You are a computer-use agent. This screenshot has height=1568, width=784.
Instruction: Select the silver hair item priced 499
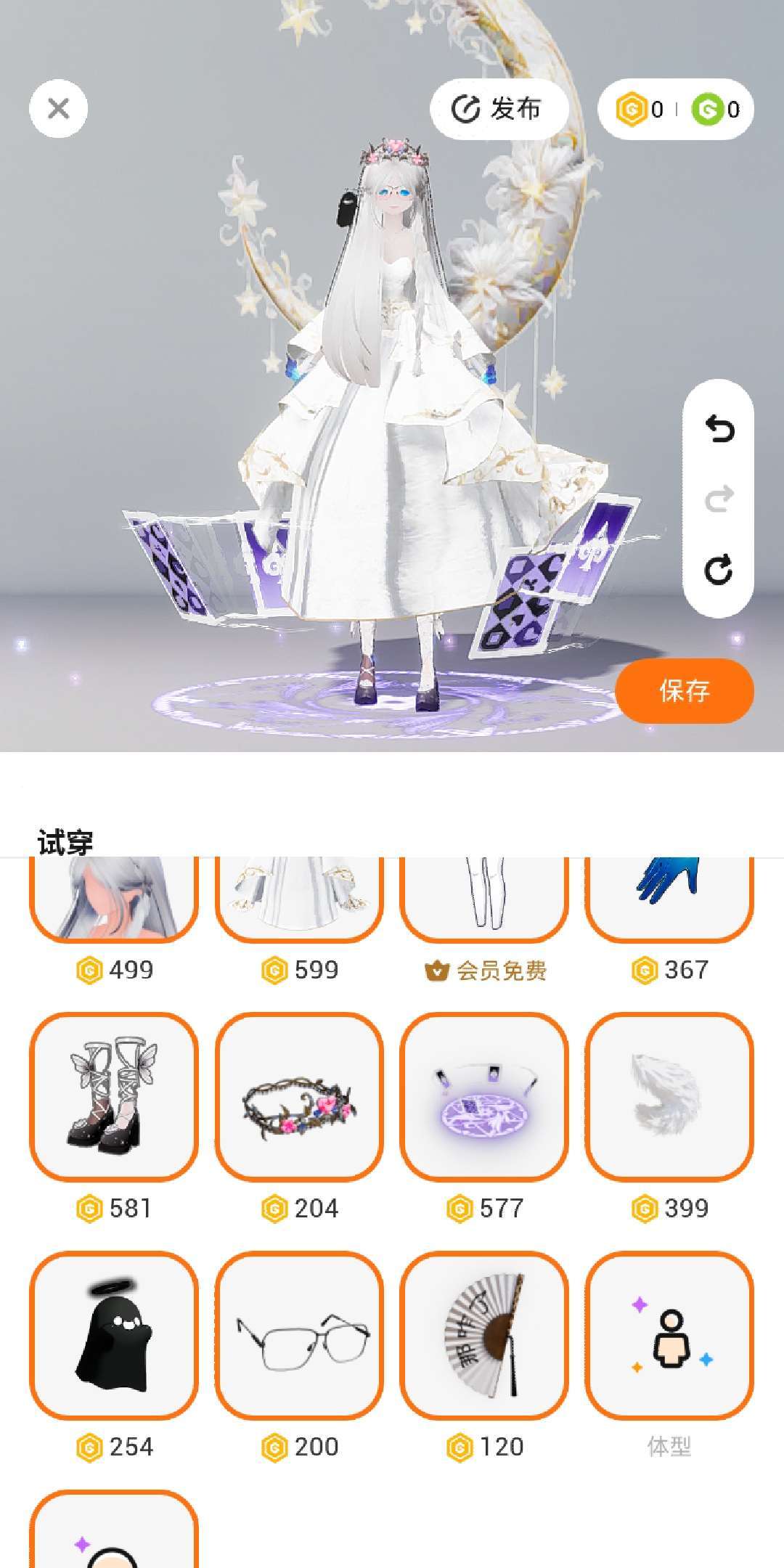114,900
